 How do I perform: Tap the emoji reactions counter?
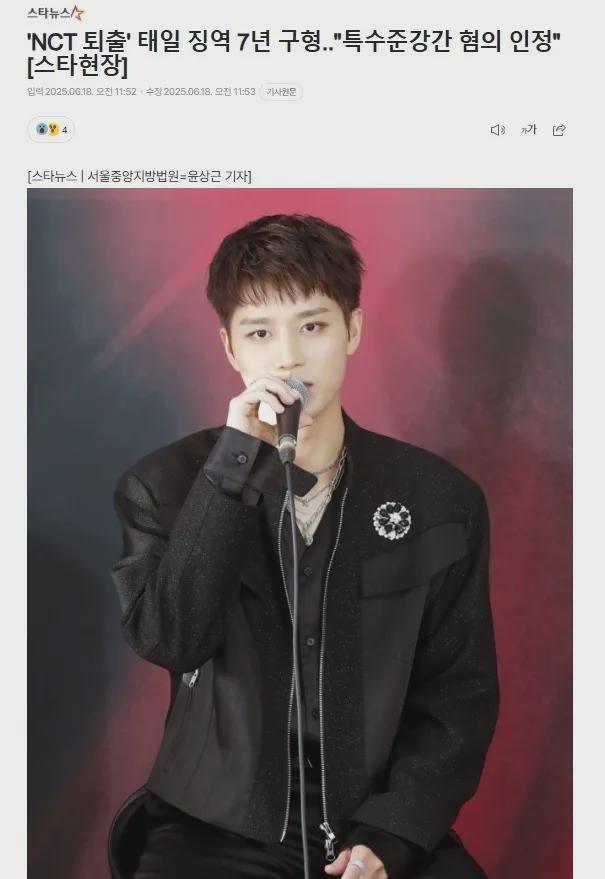[x=51, y=130]
